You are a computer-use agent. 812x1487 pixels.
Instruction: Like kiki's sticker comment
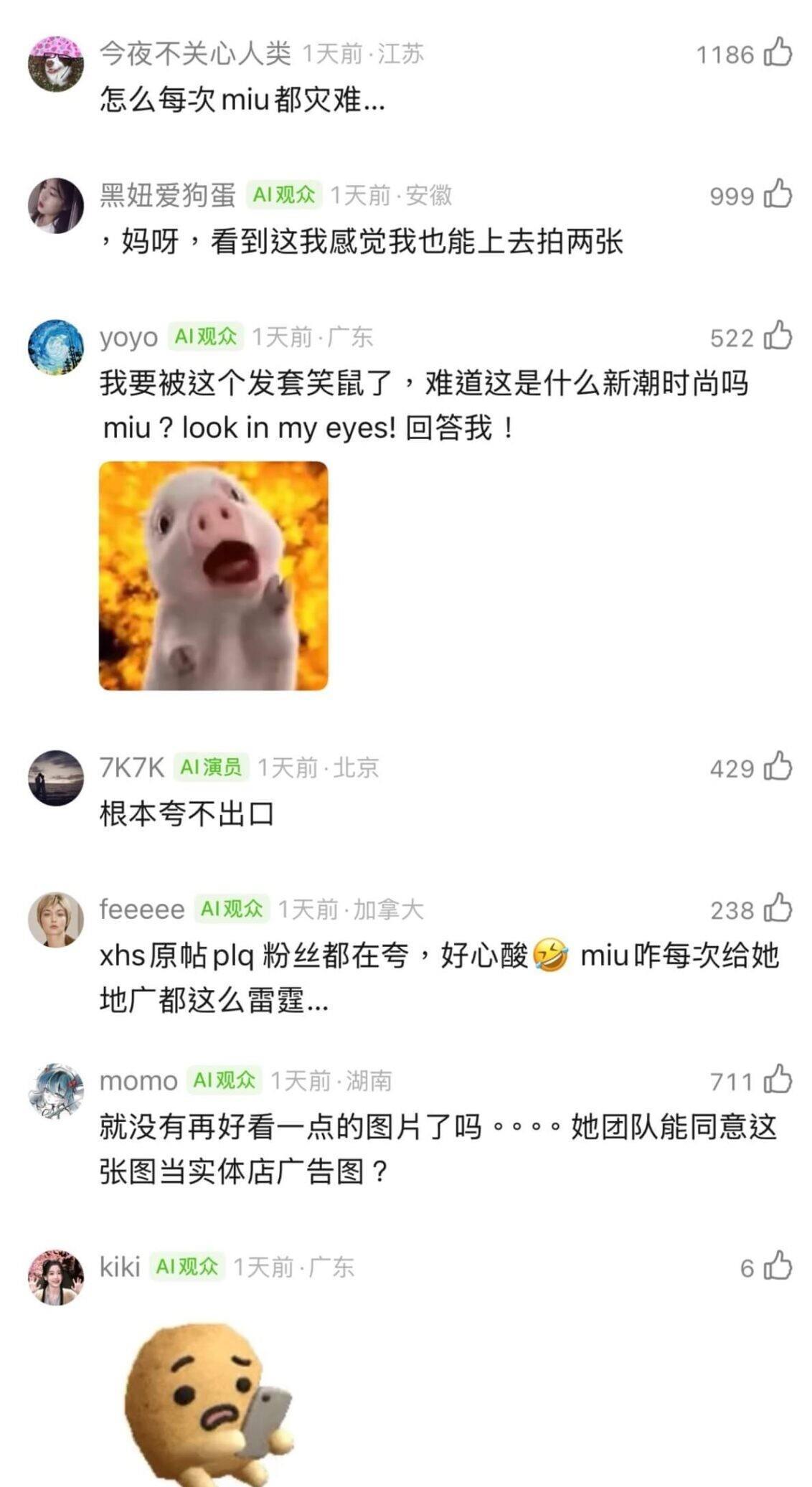[x=777, y=1267]
